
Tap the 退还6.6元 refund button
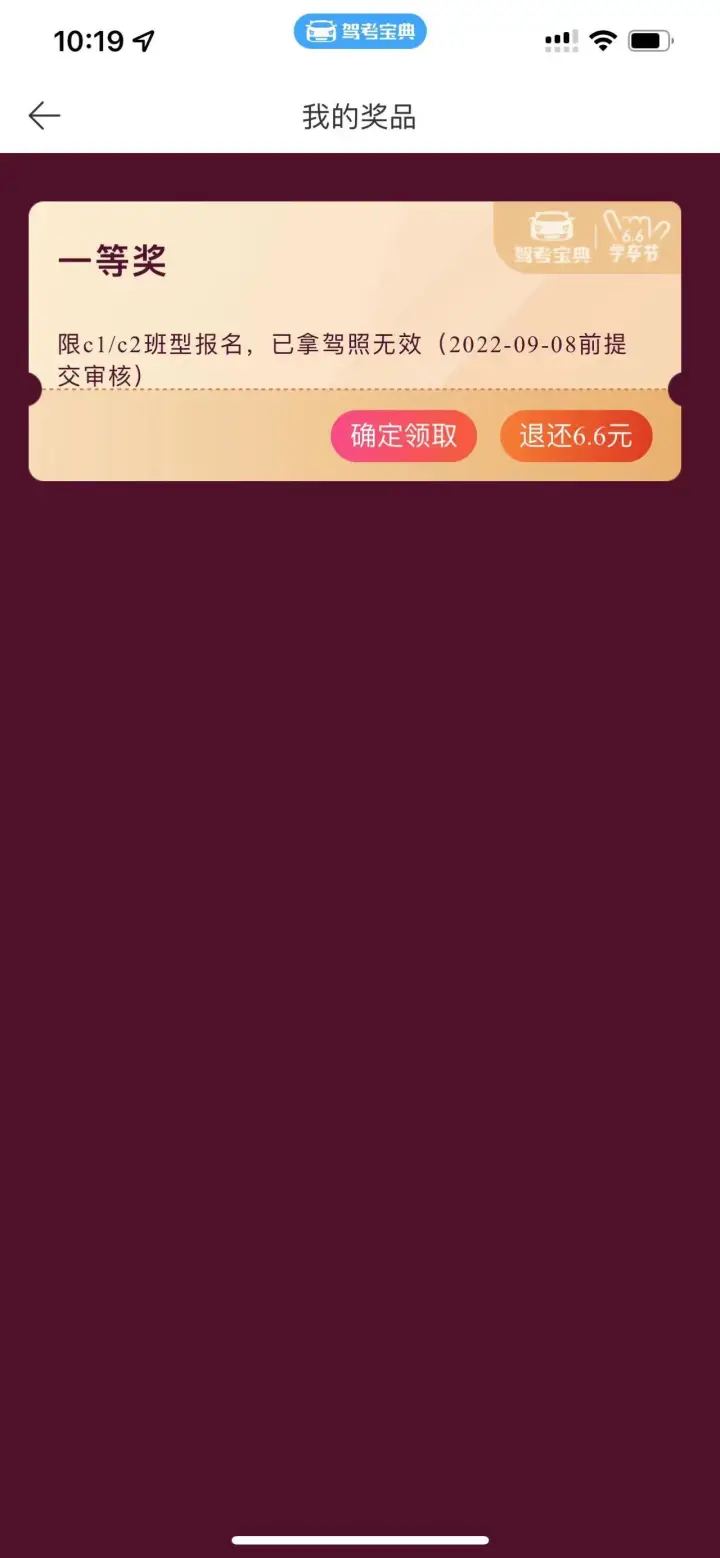tap(576, 436)
